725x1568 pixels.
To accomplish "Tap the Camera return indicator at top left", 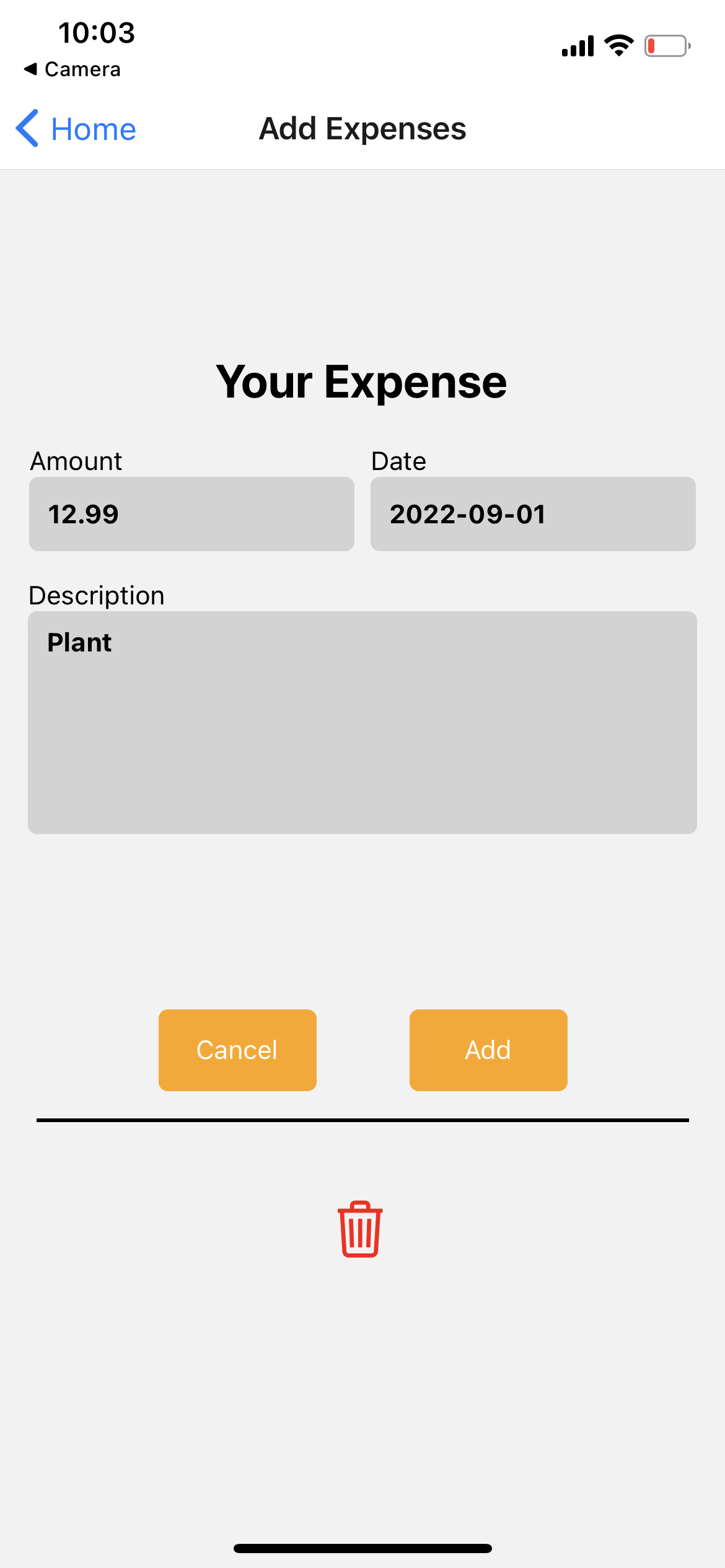I will [71, 69].
